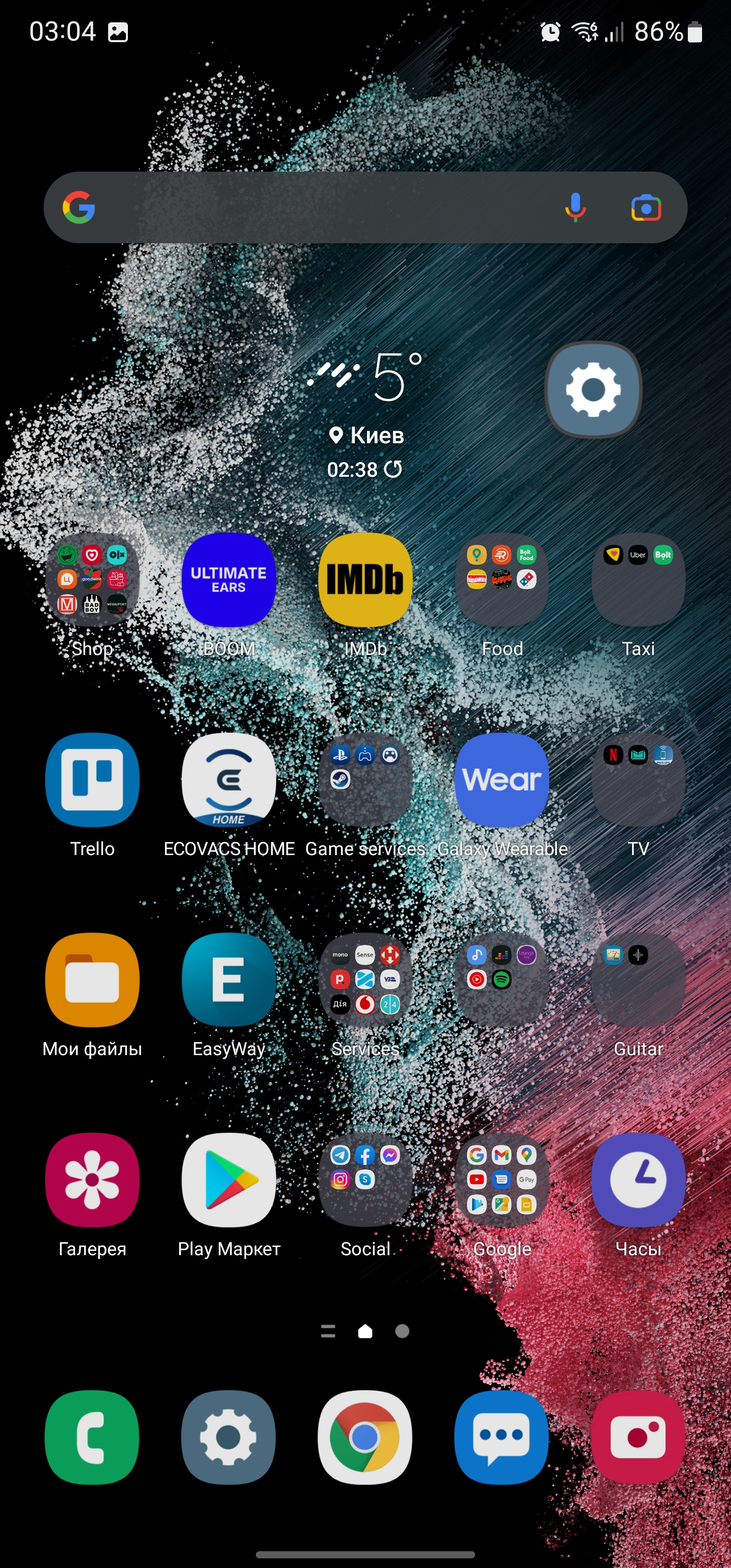
Task: Open the Shop folder
Action: pos(92,579)
